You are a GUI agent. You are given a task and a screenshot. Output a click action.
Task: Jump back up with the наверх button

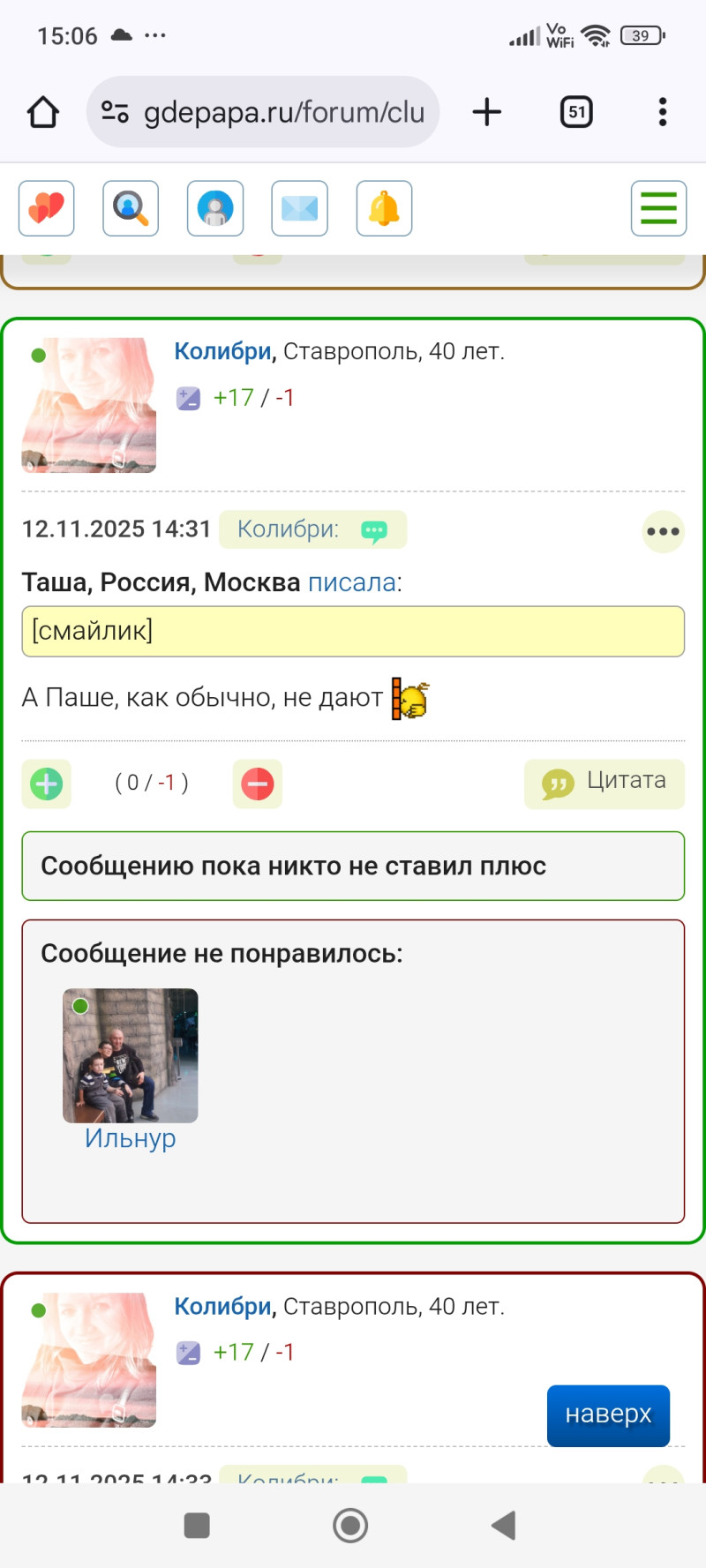coord(608,1414)
